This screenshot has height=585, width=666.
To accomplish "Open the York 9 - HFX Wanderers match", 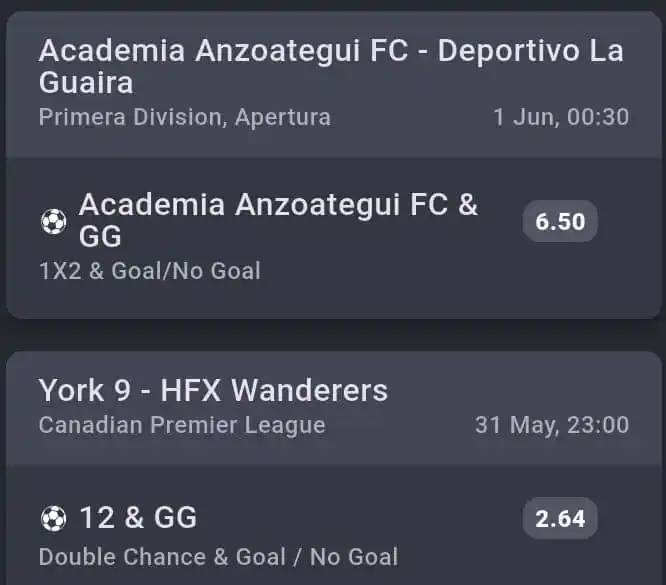I will click(213, 389).
